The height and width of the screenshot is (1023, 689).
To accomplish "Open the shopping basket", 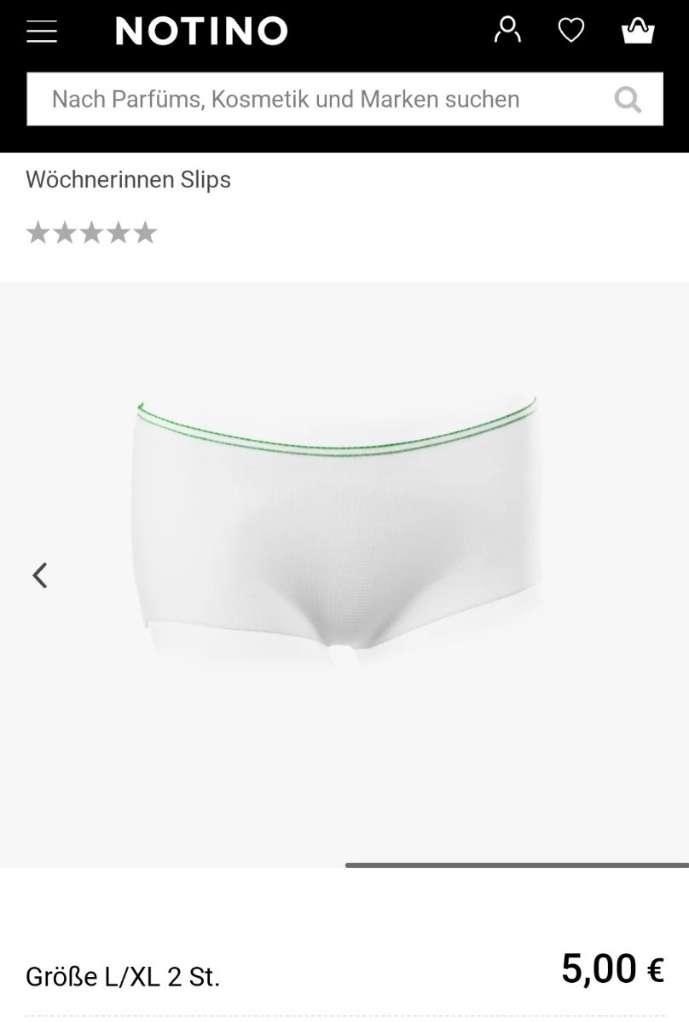I will tap(637, 32).
